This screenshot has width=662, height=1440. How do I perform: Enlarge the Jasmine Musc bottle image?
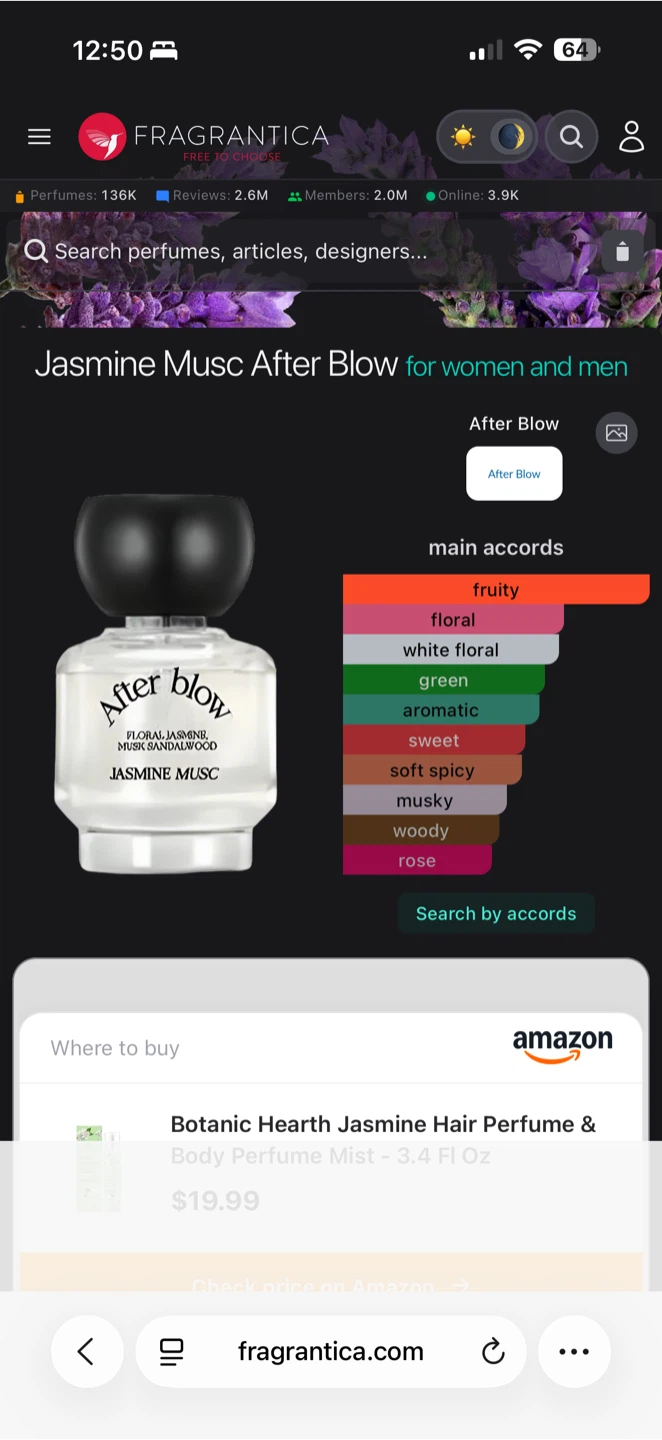[x=165, y=683]
